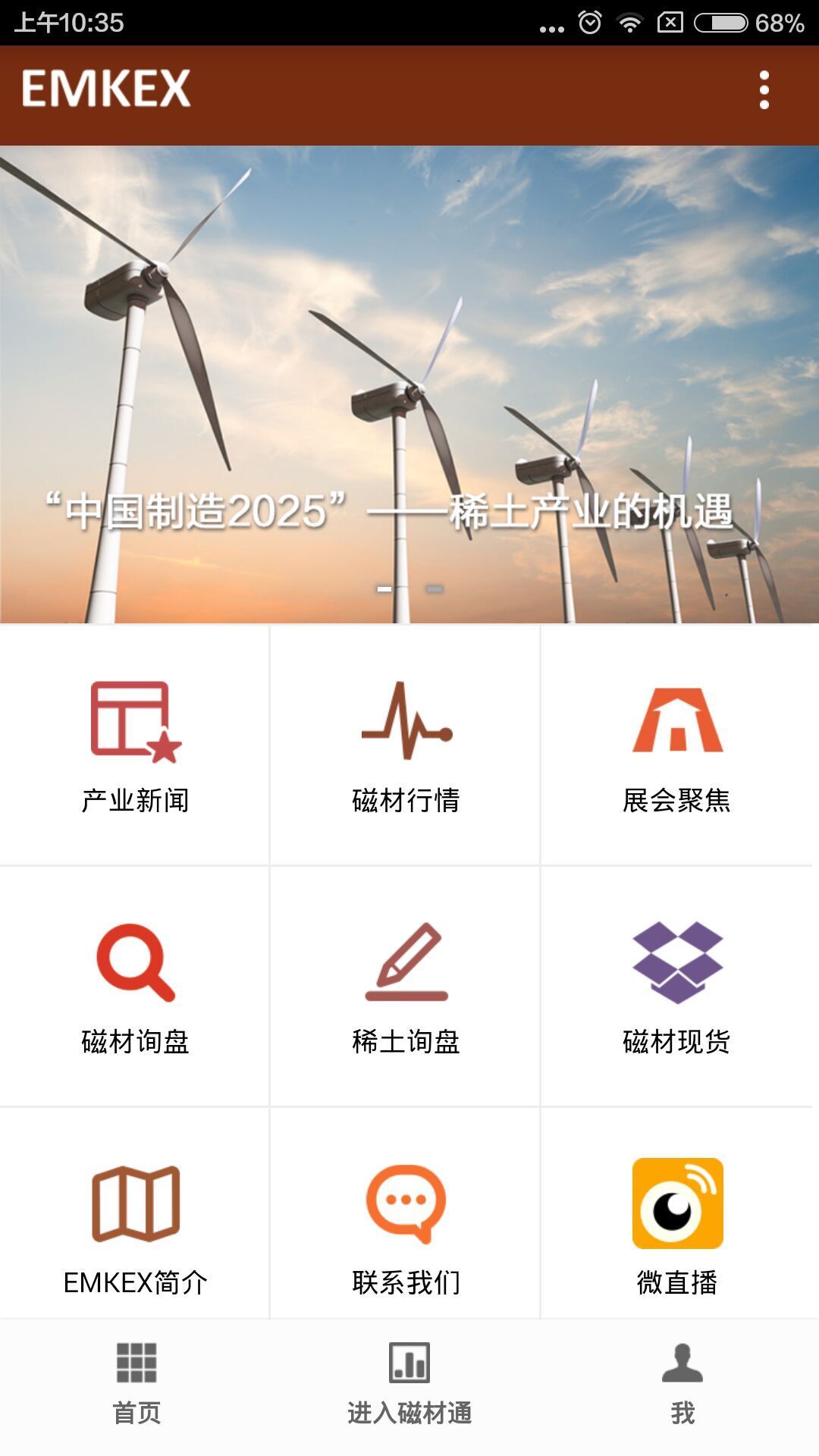View EMKEX简介 introduction
Image resolution: width=819 pixels, height=1456 pixels.
pos(134,1213)
